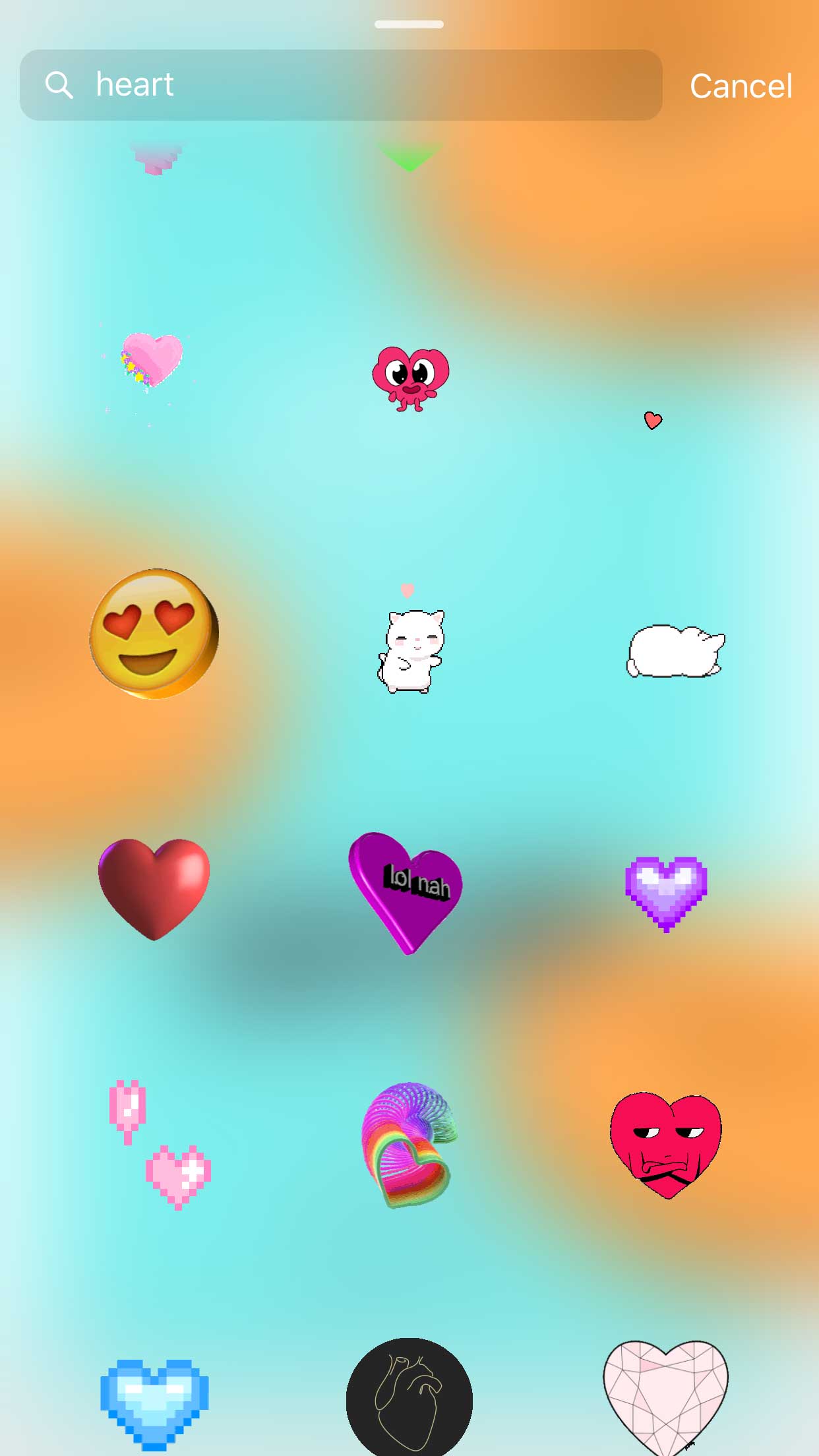The height and width of the screenshot is (1456, 819).
Task: Choose the pink heart character with big eyes
Action: [410, 377]
